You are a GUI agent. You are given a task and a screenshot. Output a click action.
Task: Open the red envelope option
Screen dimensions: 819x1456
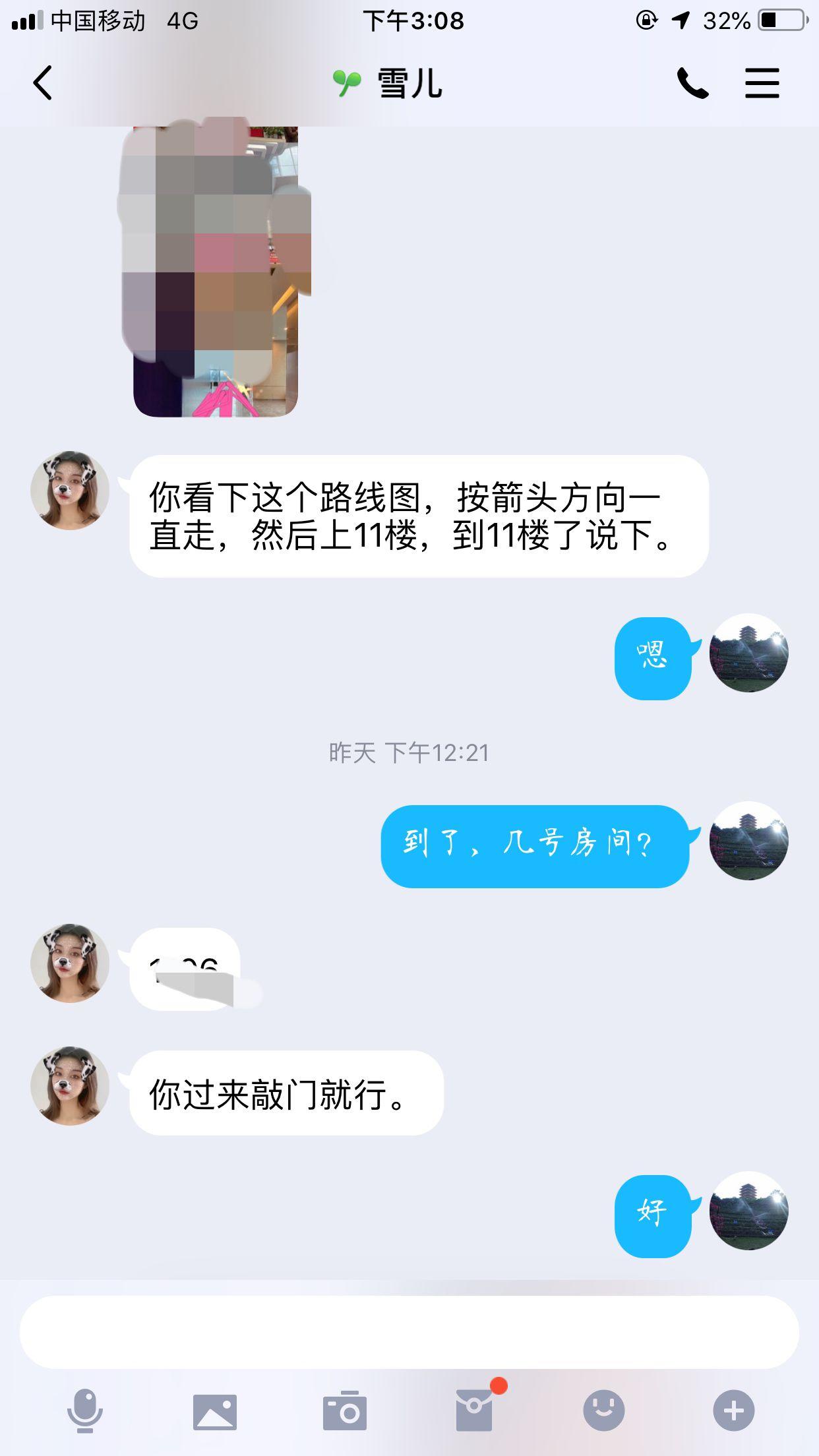[474, 1410]
